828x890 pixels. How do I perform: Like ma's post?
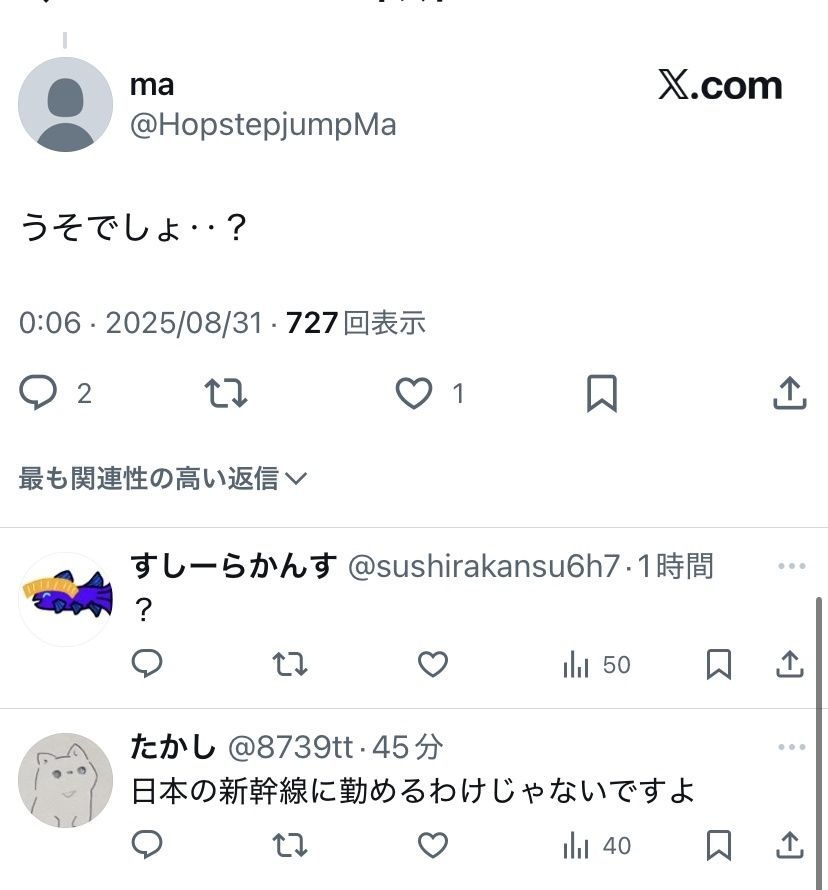413,393
